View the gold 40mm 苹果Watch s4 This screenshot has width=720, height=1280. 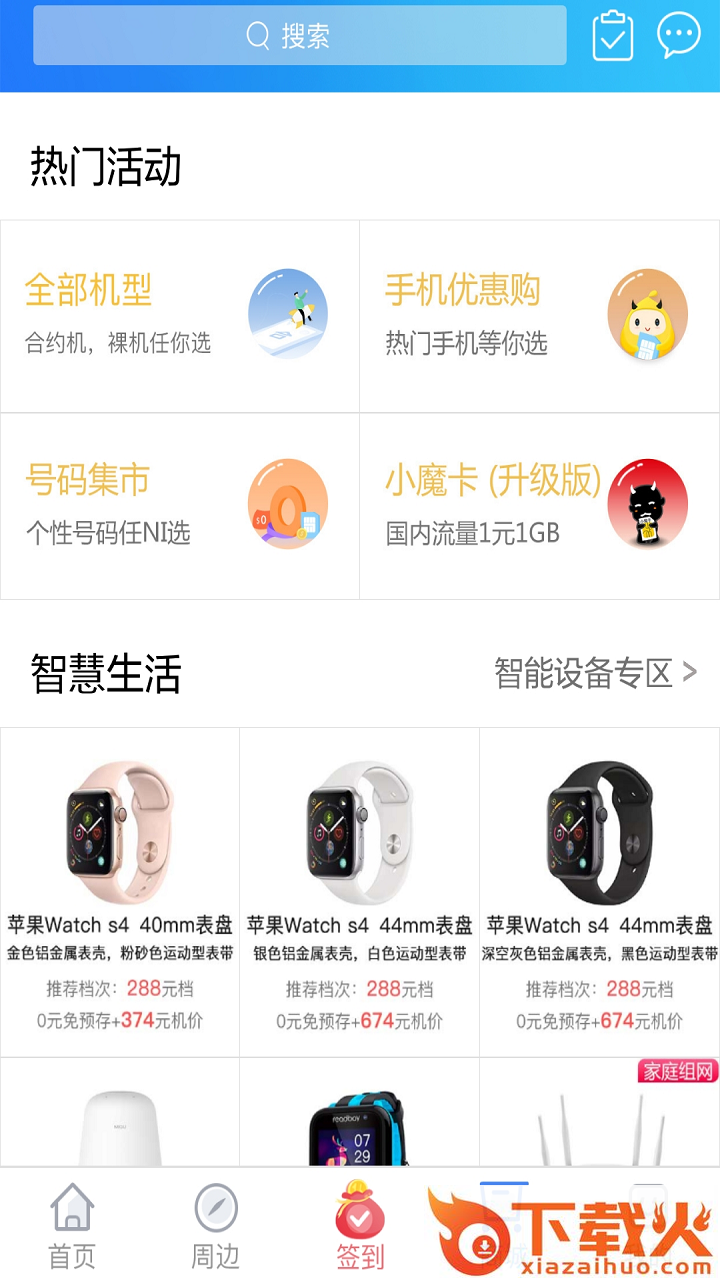(x=120, y=890)
